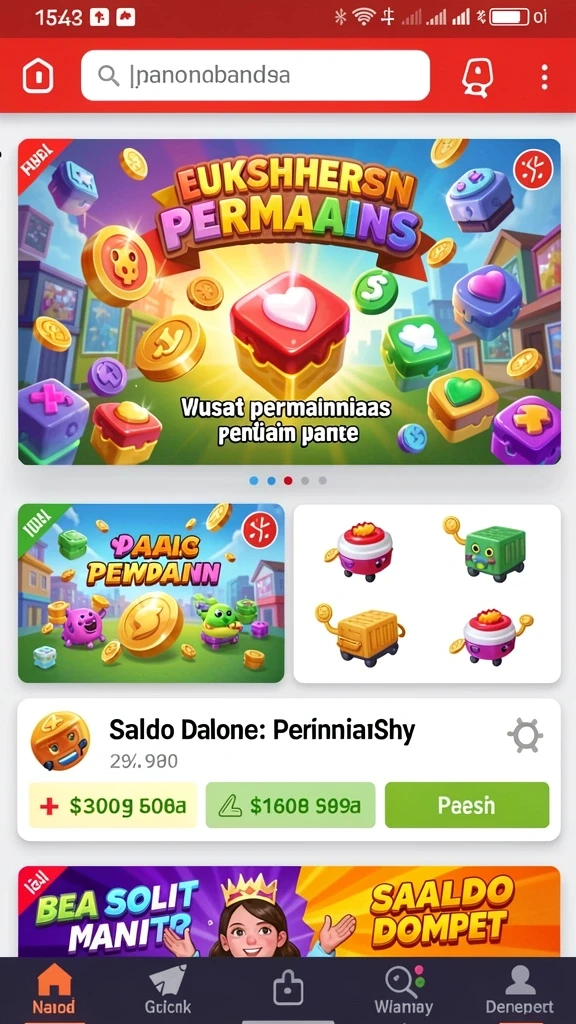Screen dimensions: 576x1024
Task: Switch to the Naiod home tab
Action: pyautogui.click(x=54, y=990)
